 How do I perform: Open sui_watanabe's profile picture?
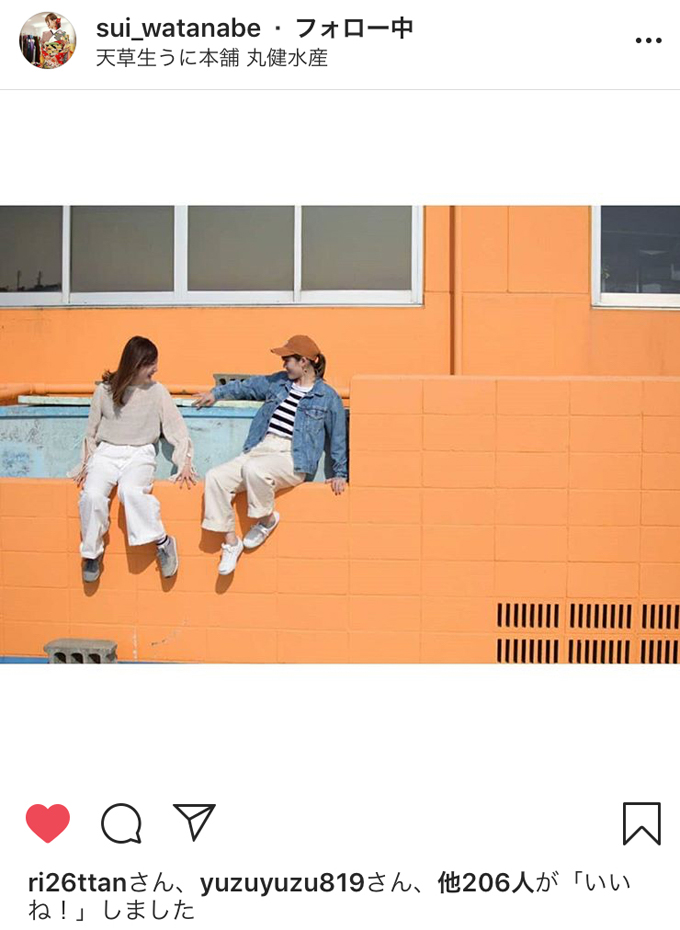click(47, 41)
